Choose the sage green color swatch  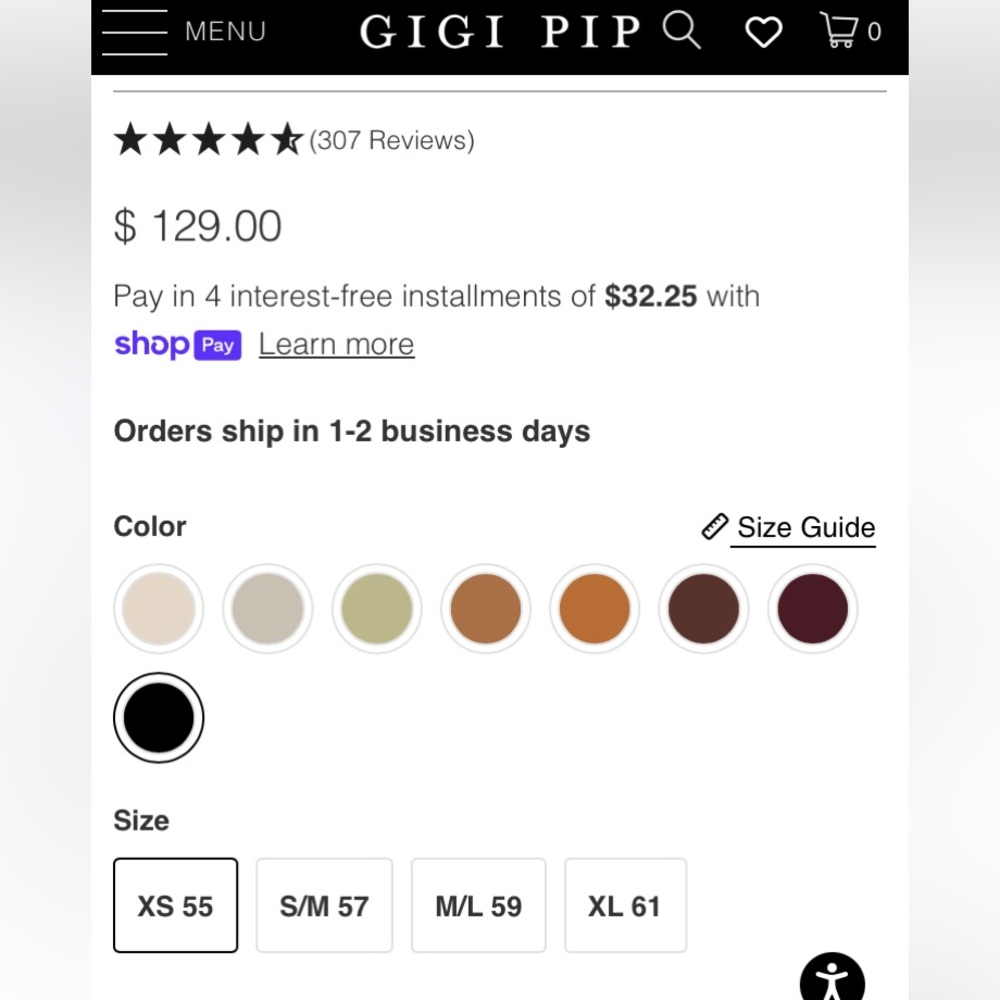(376, 608)
